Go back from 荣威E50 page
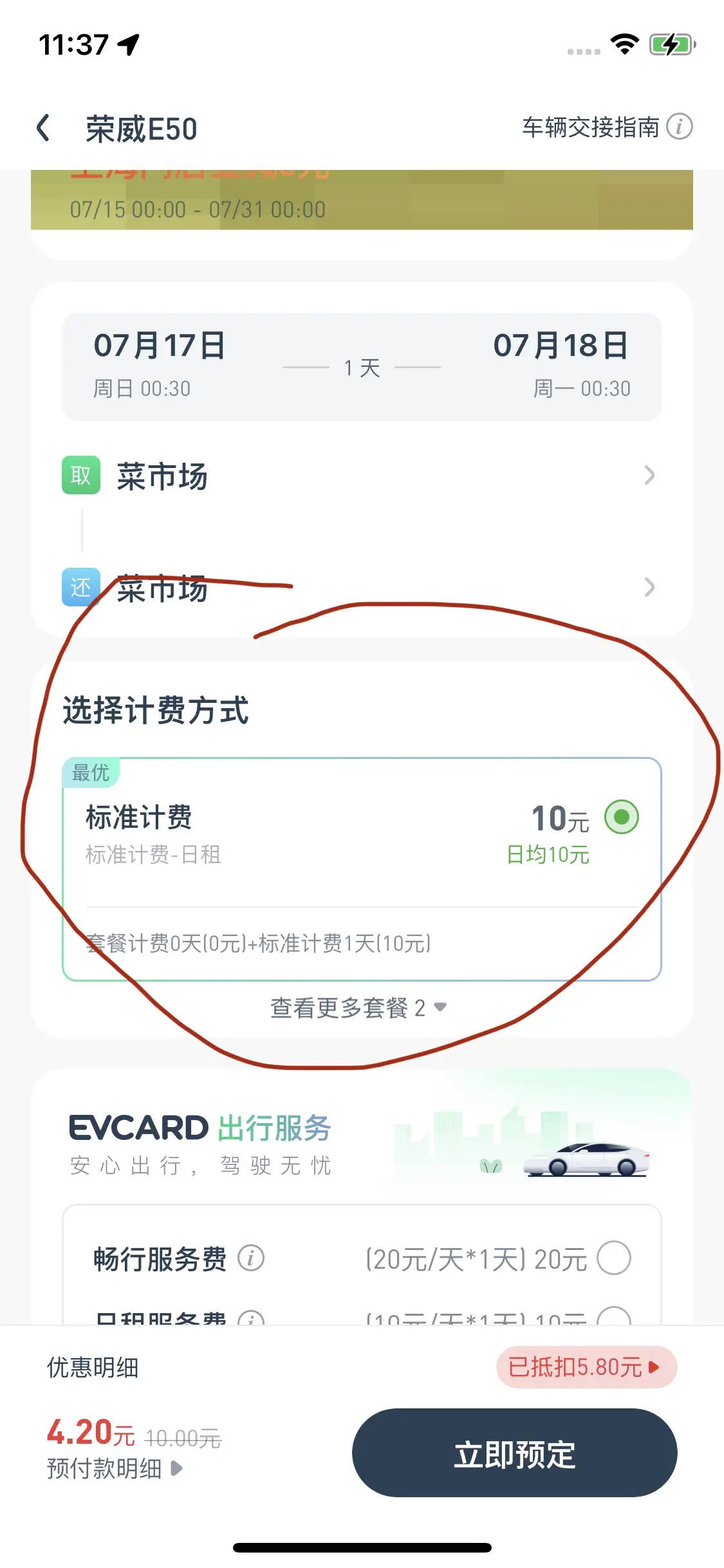This screenshot has height=1568, width=724. (x=44, y=127)
